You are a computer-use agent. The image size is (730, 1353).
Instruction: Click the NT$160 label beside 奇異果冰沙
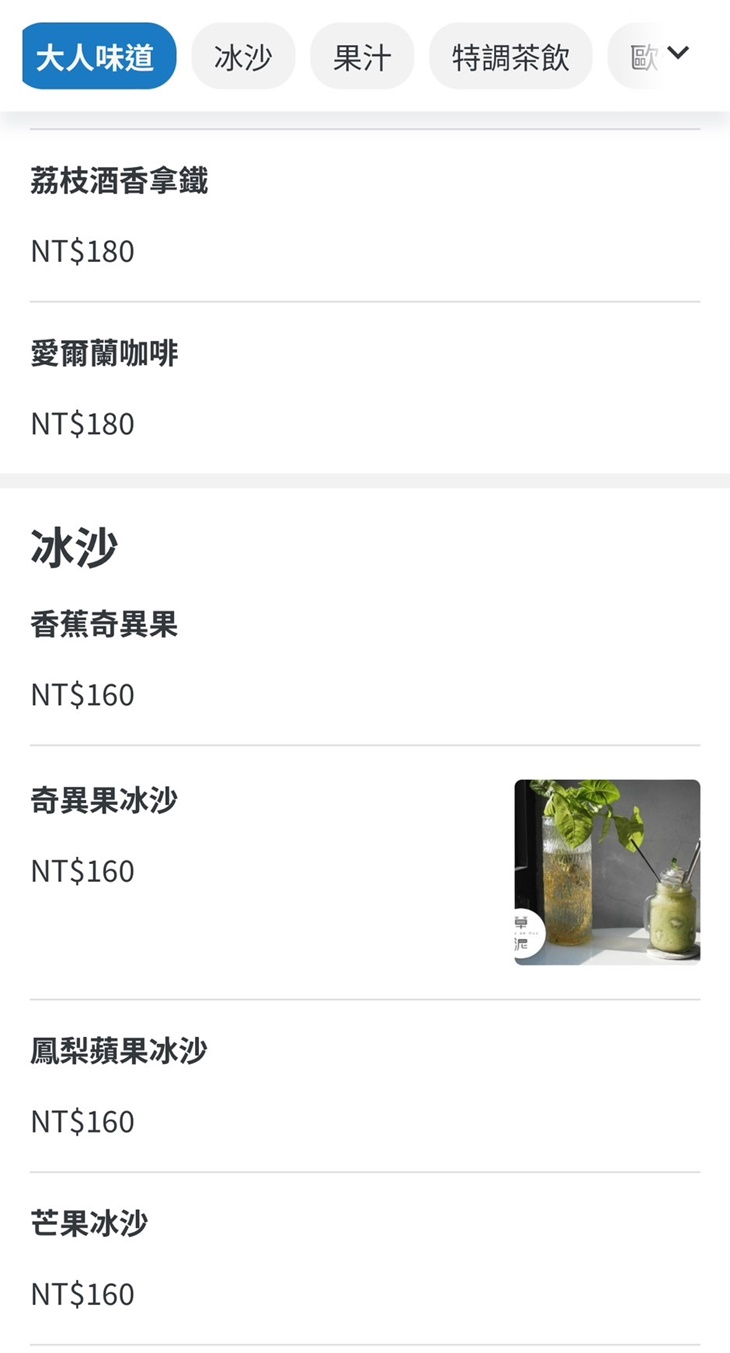(x=82, y=871)
